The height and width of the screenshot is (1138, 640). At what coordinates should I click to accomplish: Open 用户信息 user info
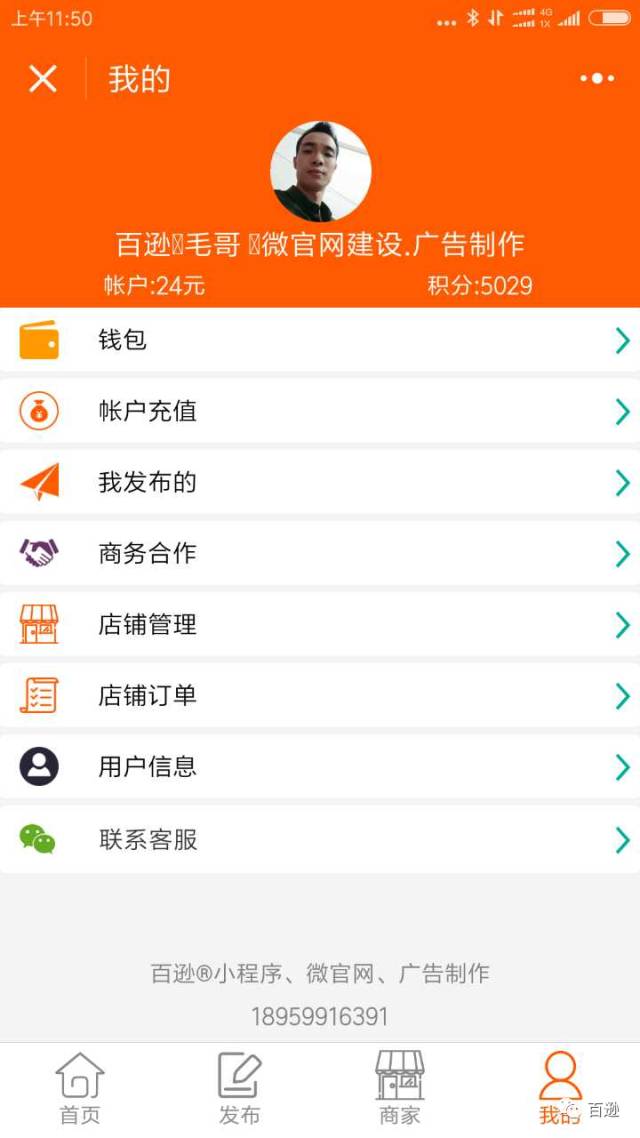(x=320, y=767)
